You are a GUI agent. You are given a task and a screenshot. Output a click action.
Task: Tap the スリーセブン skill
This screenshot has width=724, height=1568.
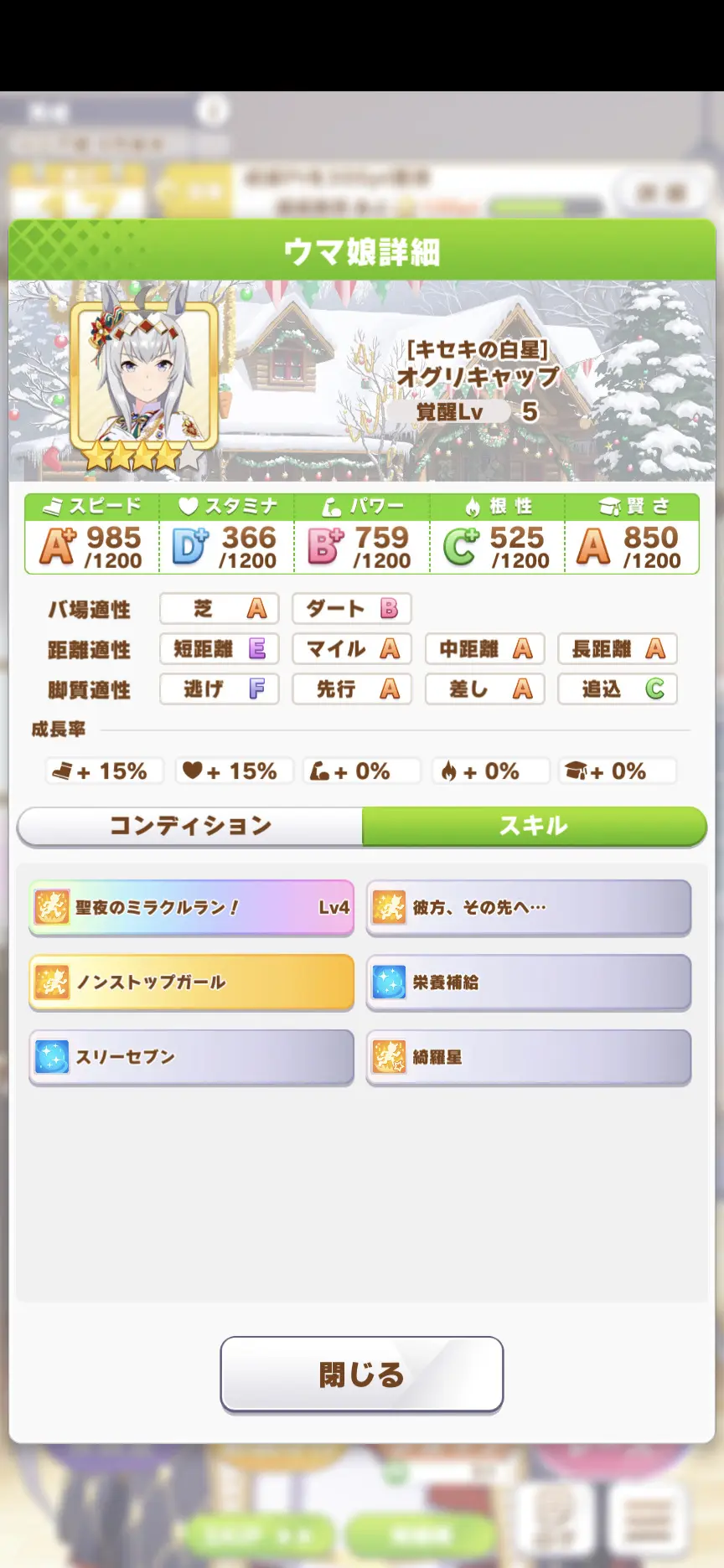tap(191, 1057)
